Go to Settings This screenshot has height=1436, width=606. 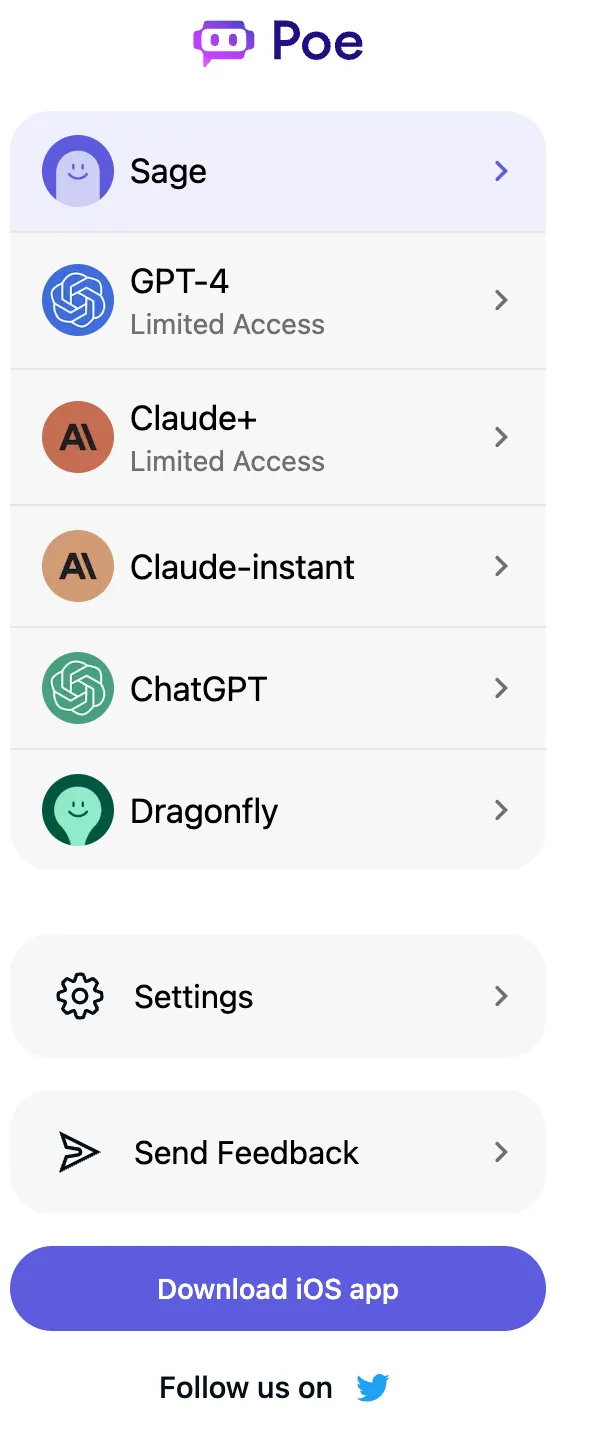(x=277, y=996)
